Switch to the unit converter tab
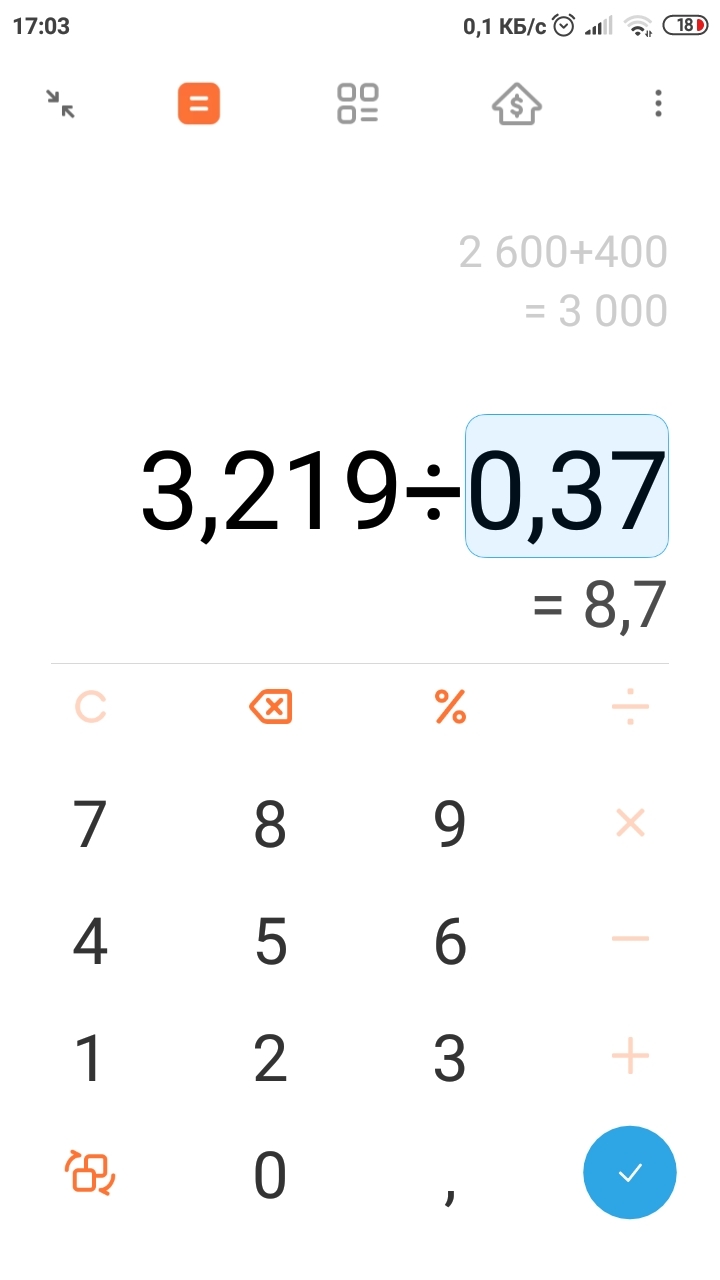The width and height of the screenshot is (720, 1280). (358, 103)
